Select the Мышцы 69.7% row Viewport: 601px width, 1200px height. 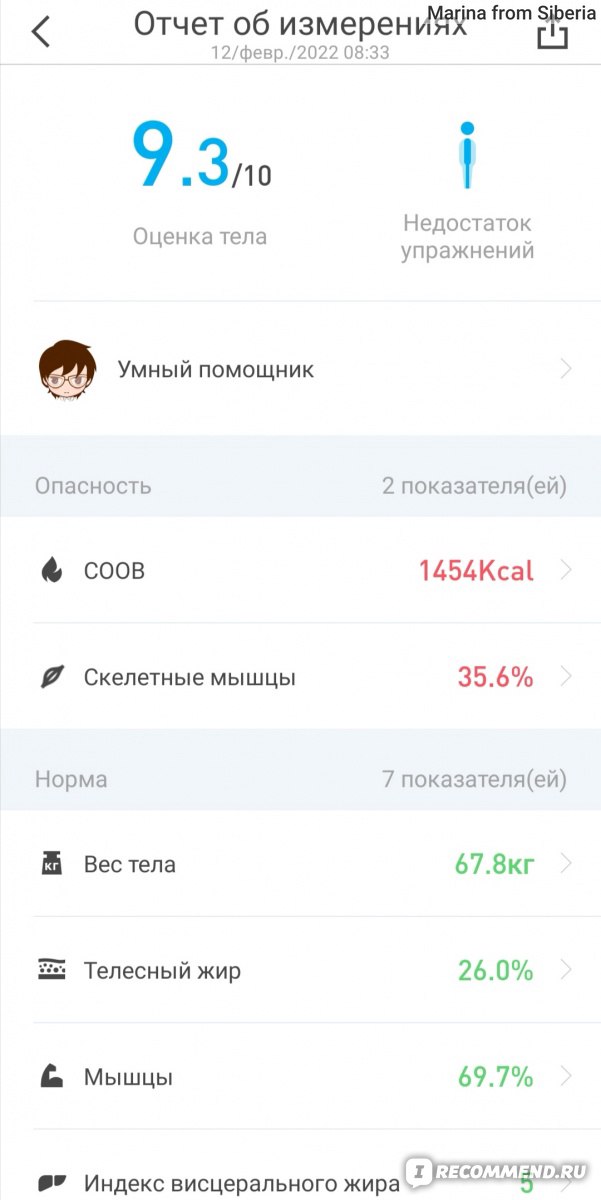coord(300,1077)
